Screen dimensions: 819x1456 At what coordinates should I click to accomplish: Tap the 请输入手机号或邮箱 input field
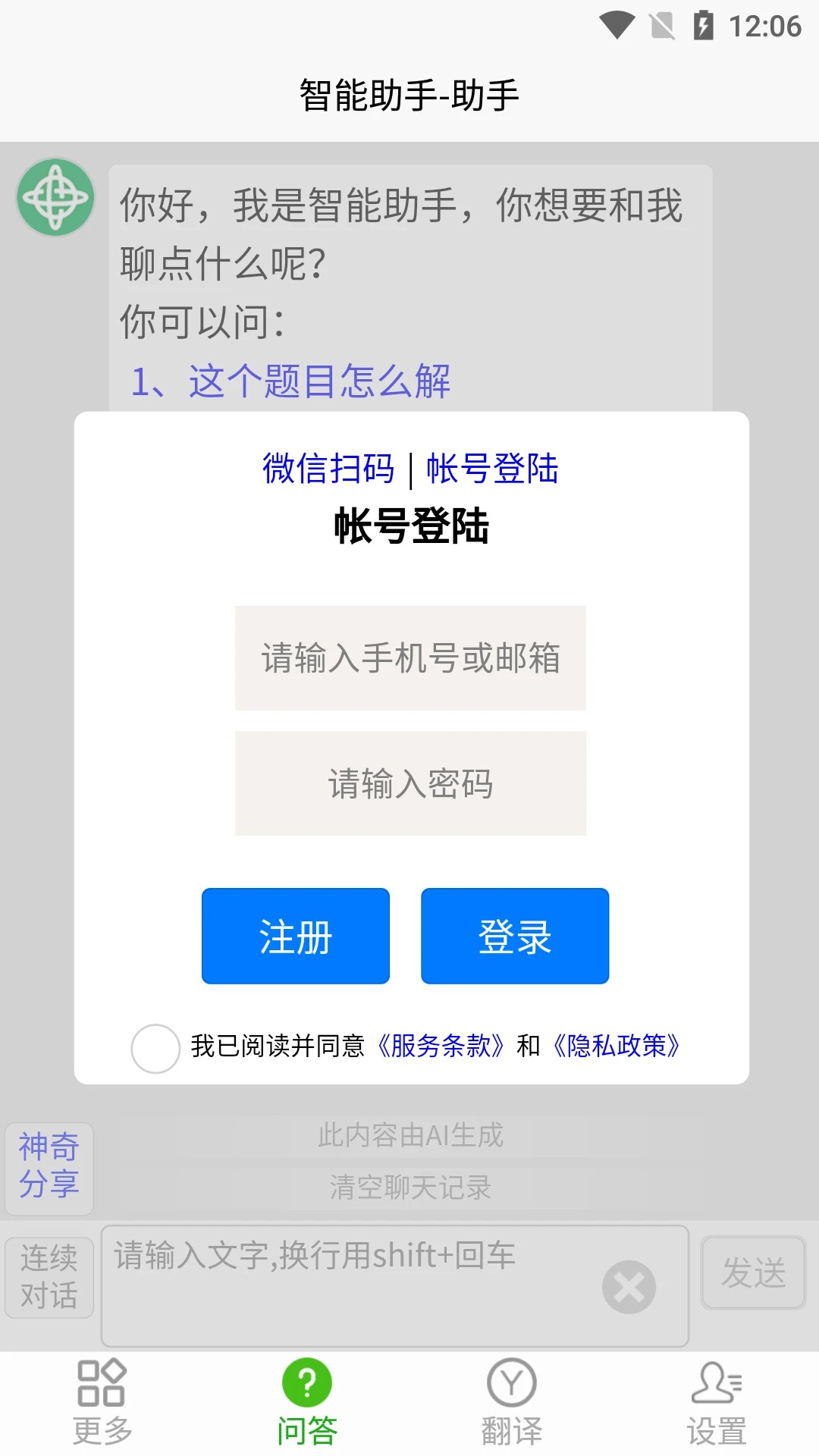(409, 657)
